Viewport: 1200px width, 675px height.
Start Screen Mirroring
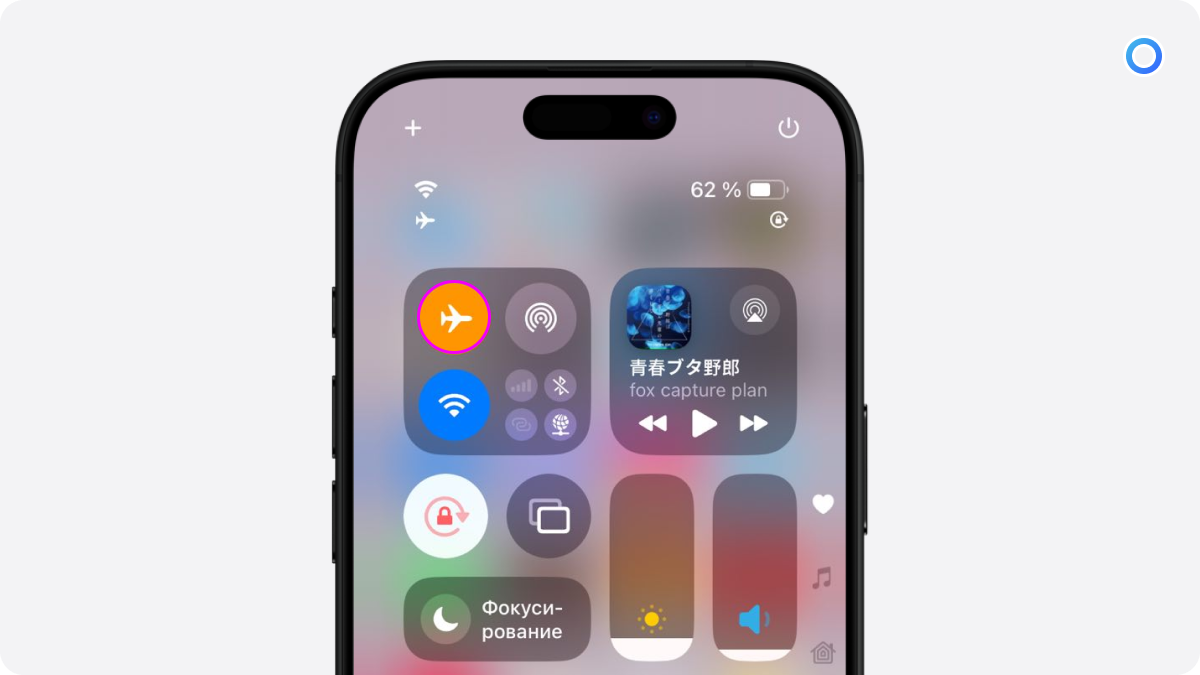[549, 516]
